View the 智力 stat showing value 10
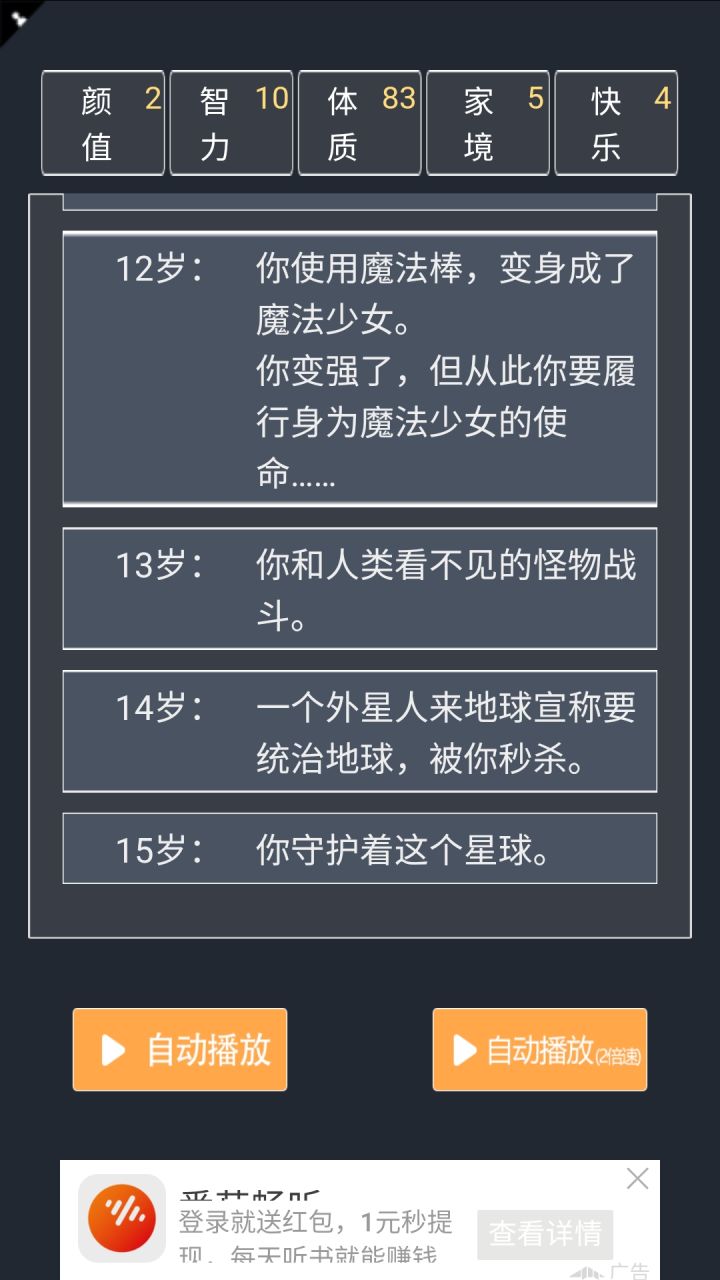 pos(231,122)
